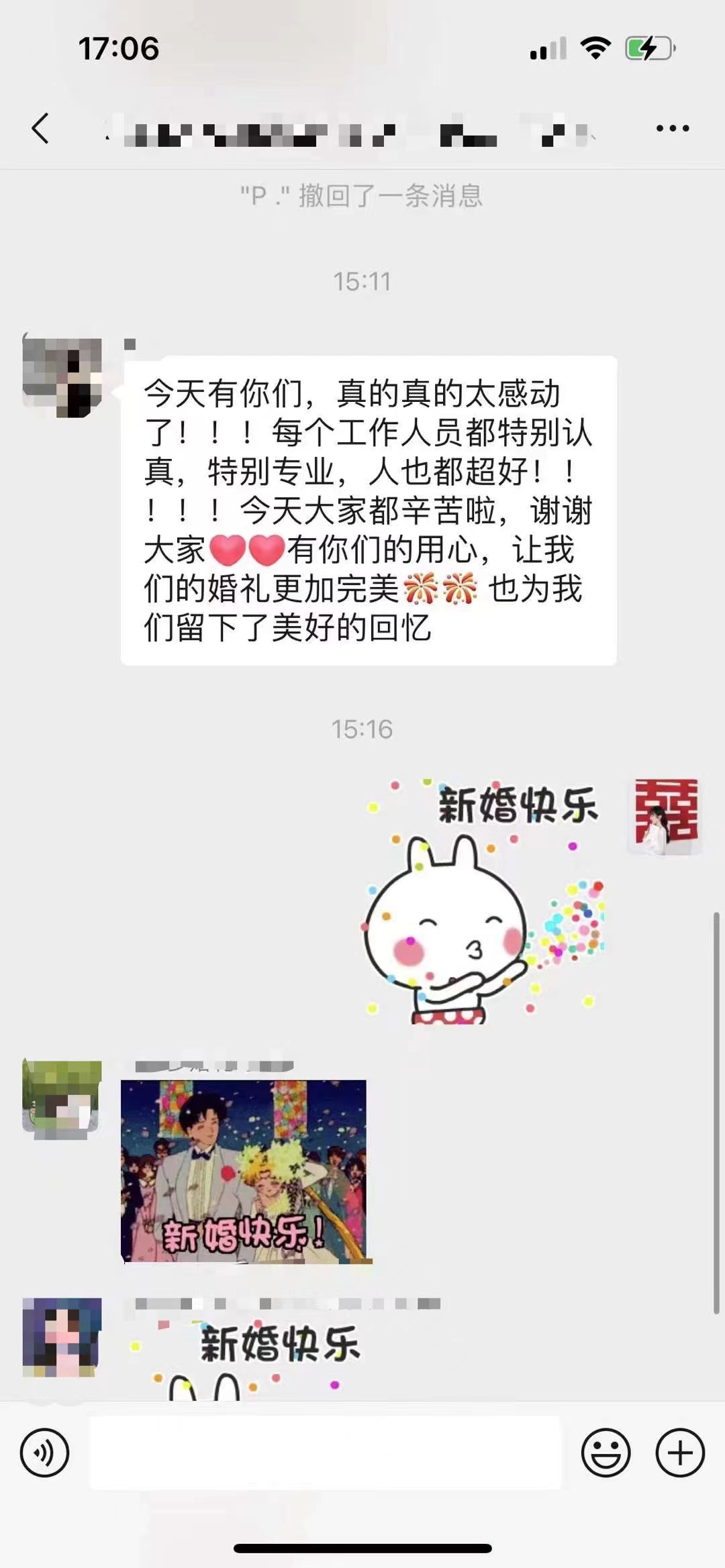Open the emoji sticker panel

(x=606, y=1453)
